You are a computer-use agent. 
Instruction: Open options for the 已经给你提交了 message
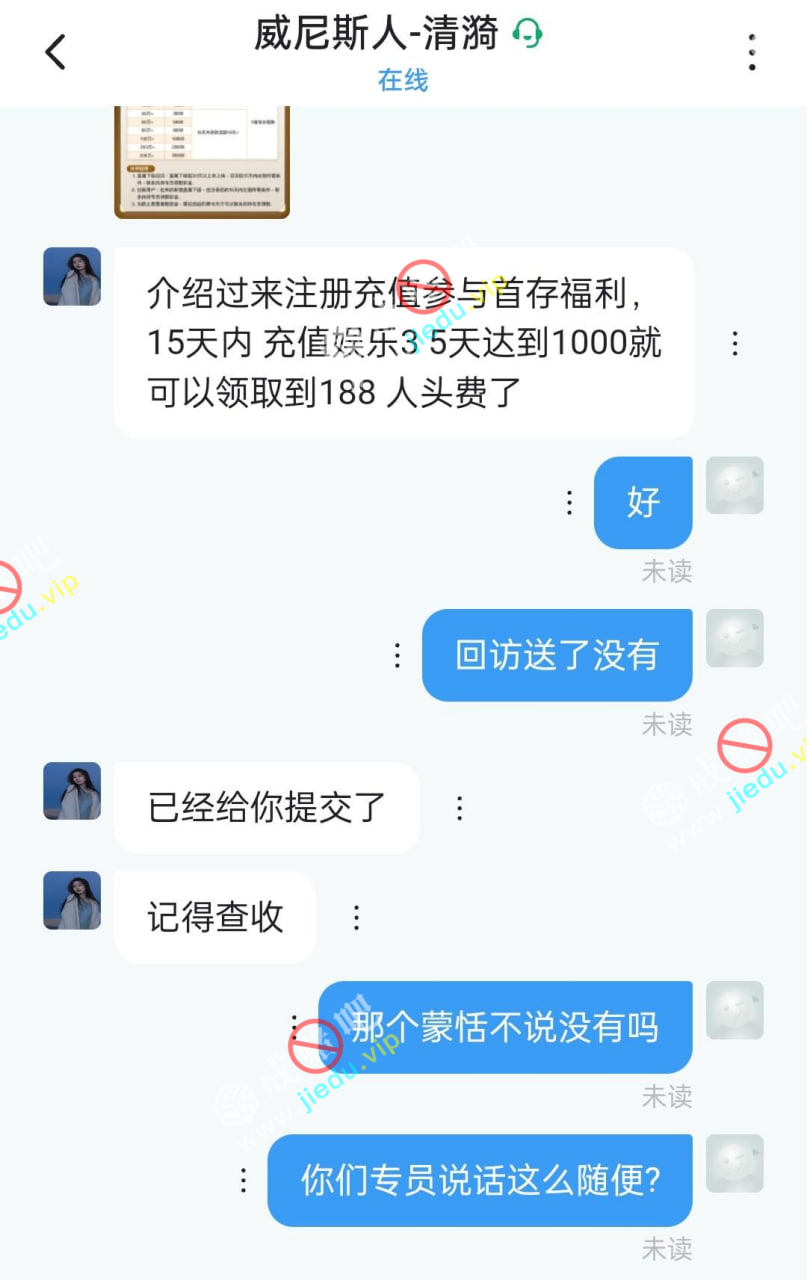click(x=459, y=808)
